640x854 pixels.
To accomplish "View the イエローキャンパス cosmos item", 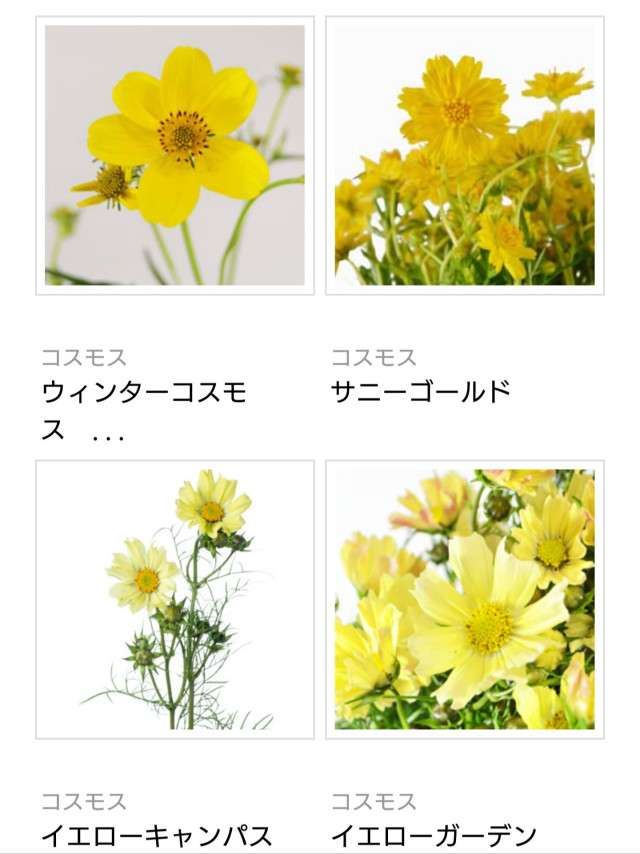I will [x=175, y=600].
